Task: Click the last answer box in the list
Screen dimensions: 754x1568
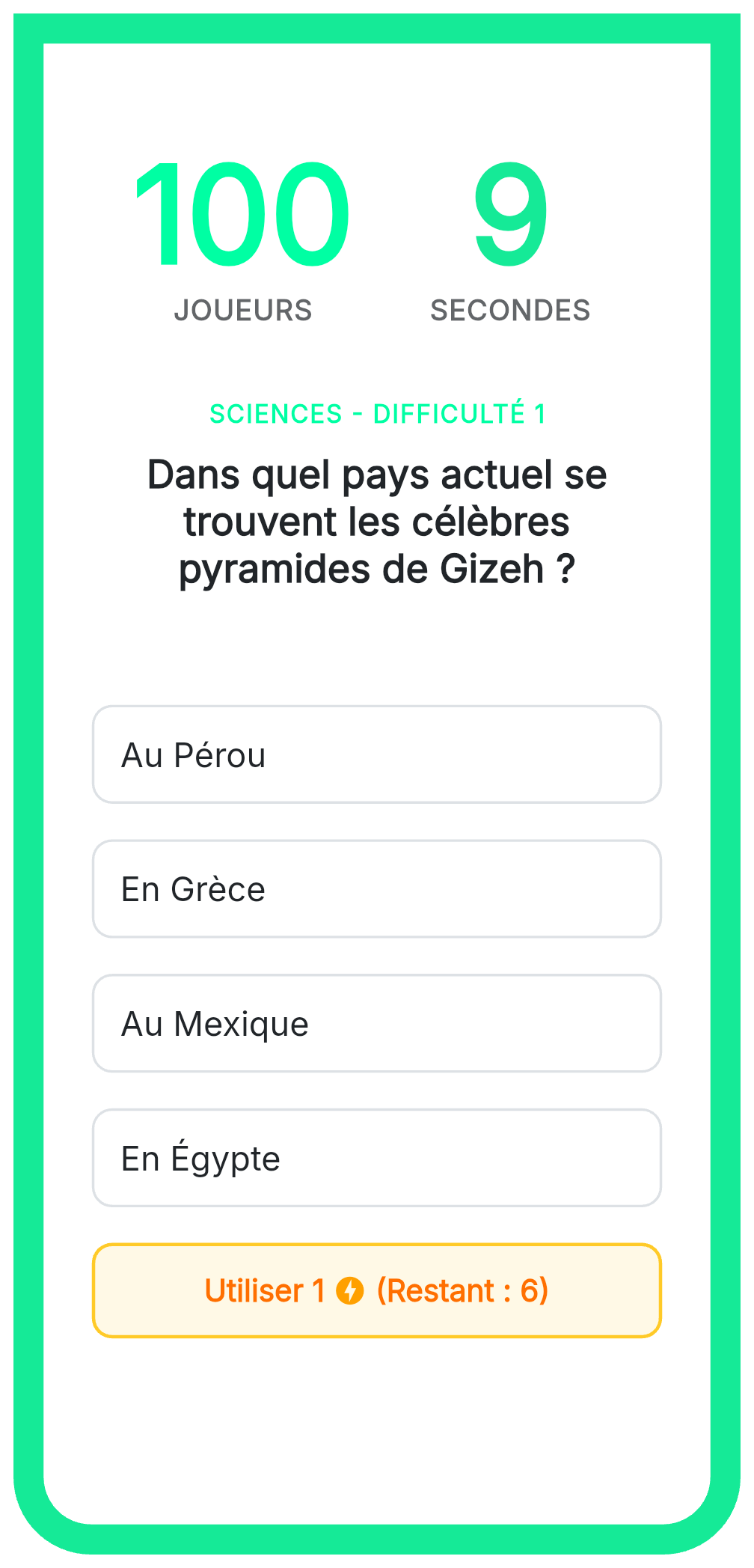Action: tap(376, 1157)
